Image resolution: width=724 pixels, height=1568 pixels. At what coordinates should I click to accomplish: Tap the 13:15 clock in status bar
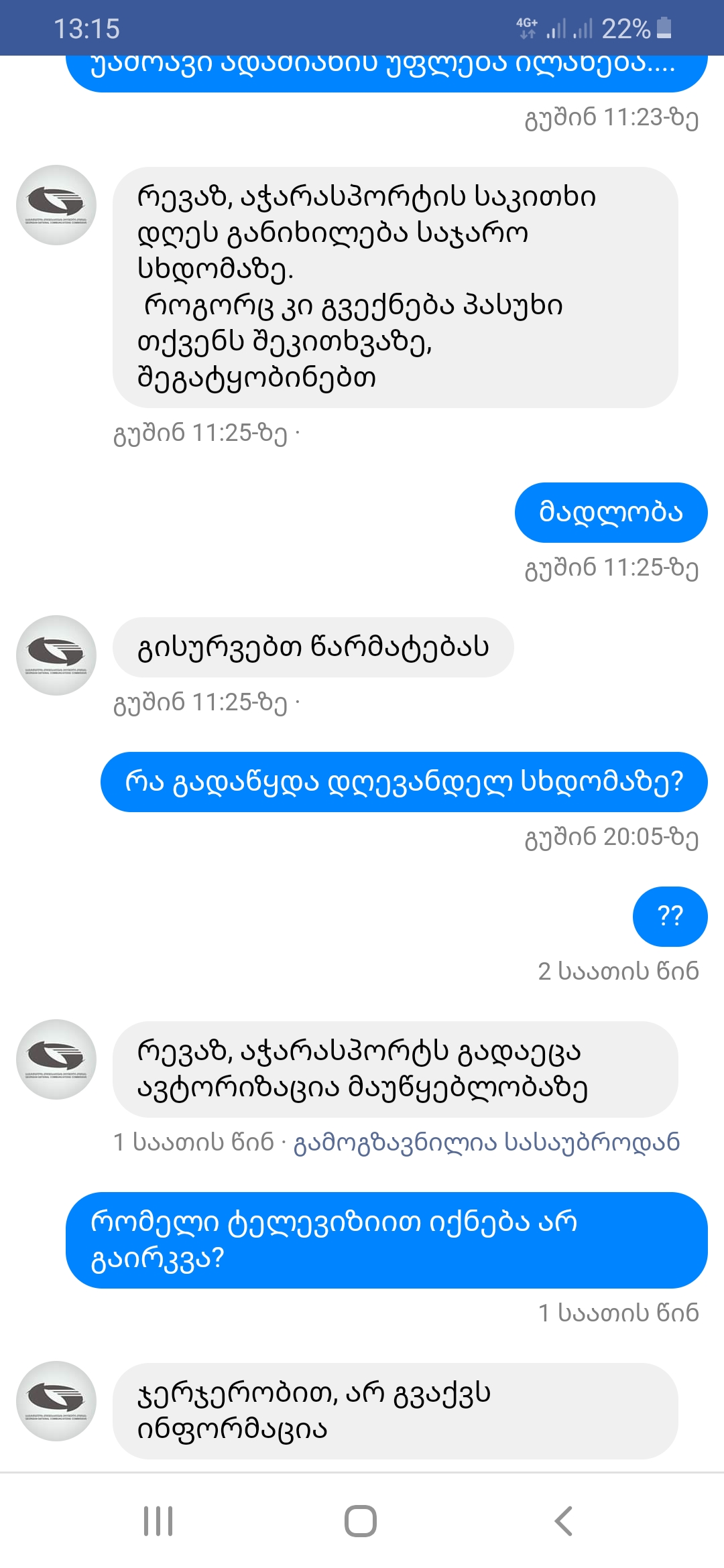pos(87,27)
